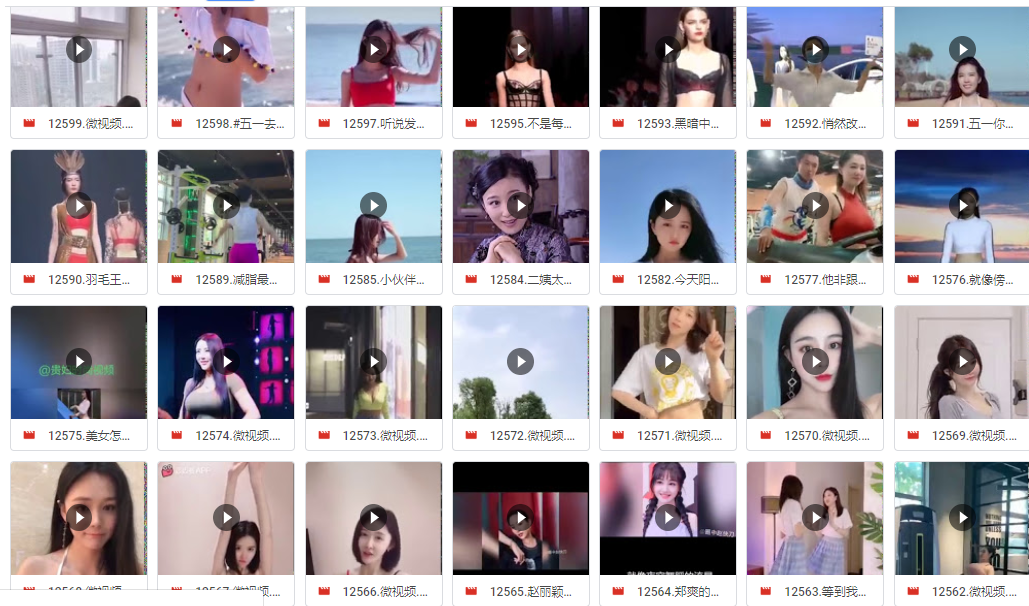Open video 12593 黑暗中
Screen dimensions: 1029x606
(x=668, y=49)
